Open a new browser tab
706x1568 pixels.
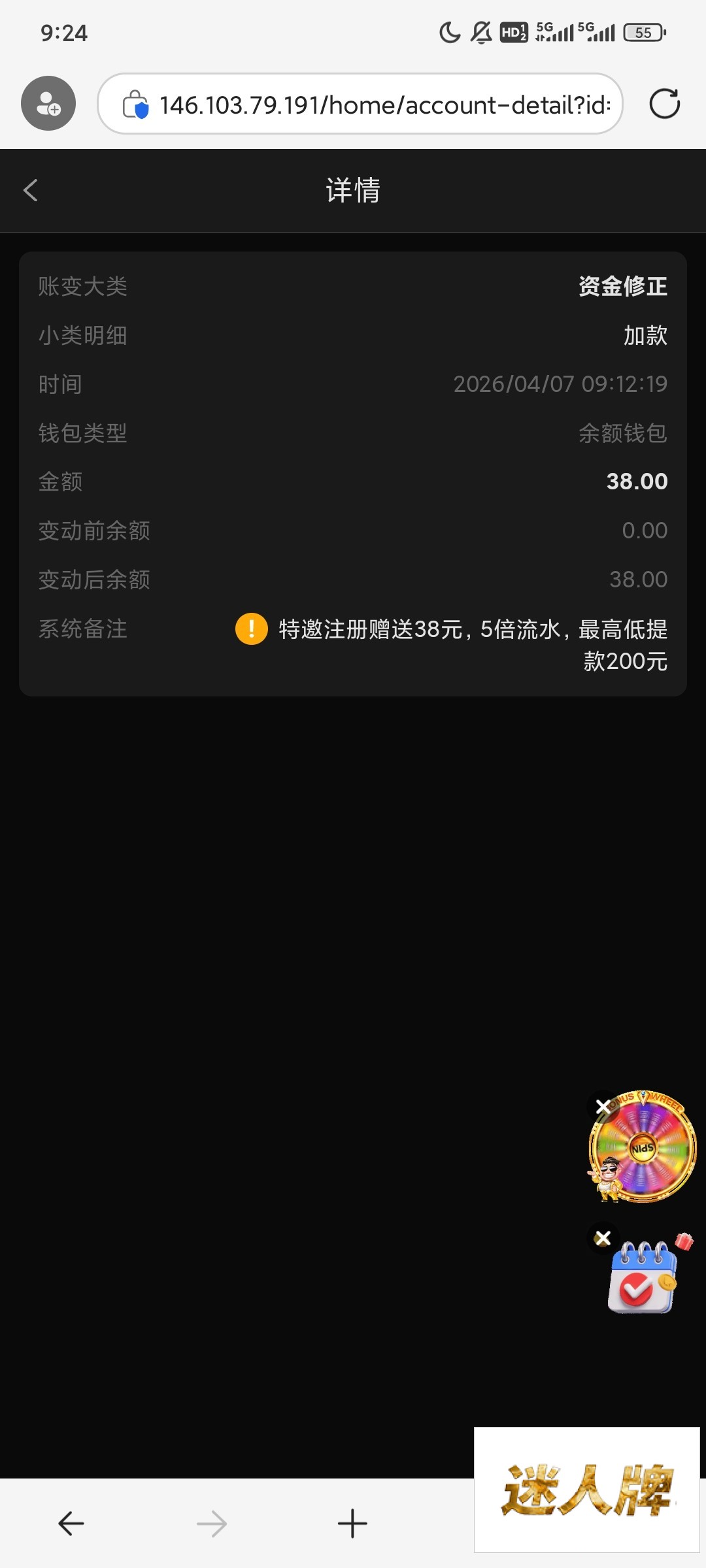[352, 1524]
